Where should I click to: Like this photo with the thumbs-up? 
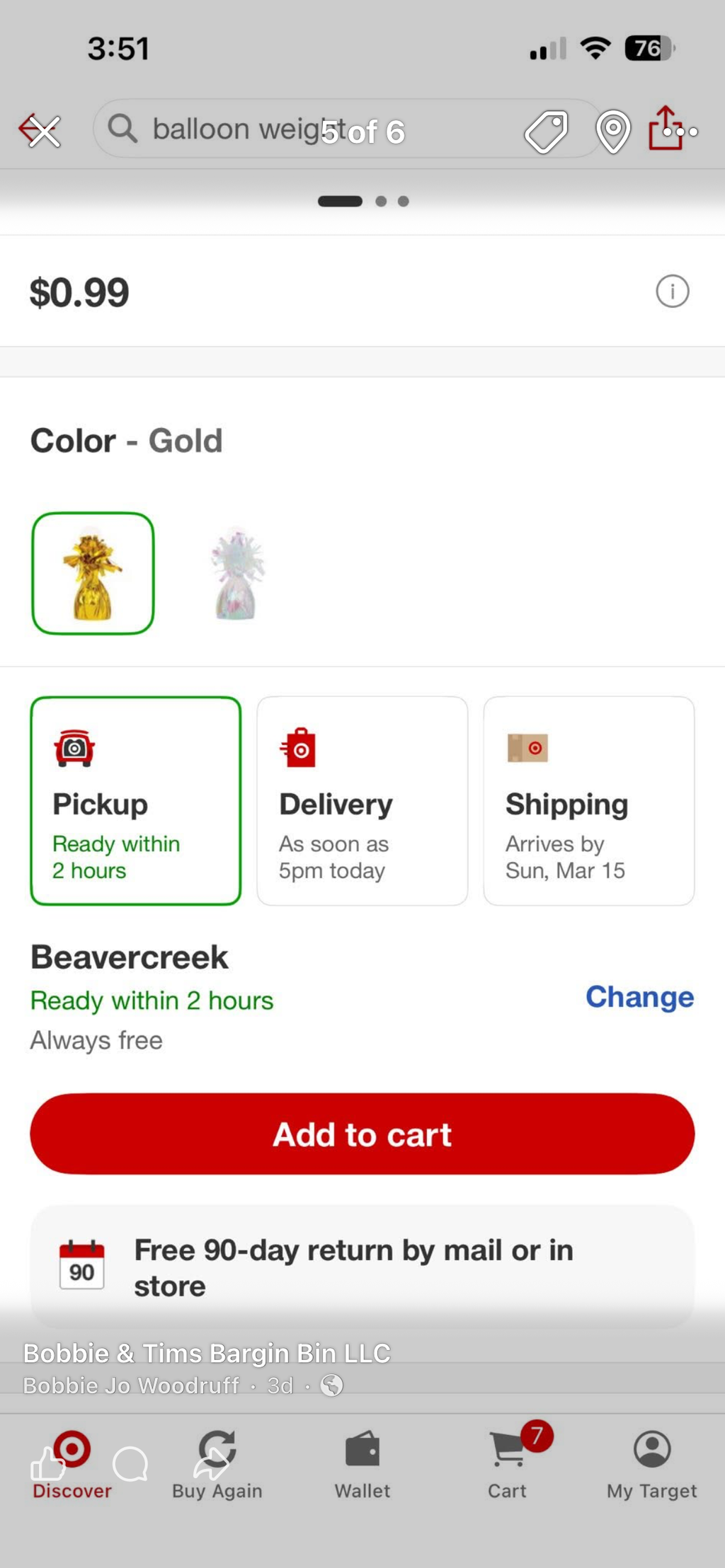(48, 1463)
